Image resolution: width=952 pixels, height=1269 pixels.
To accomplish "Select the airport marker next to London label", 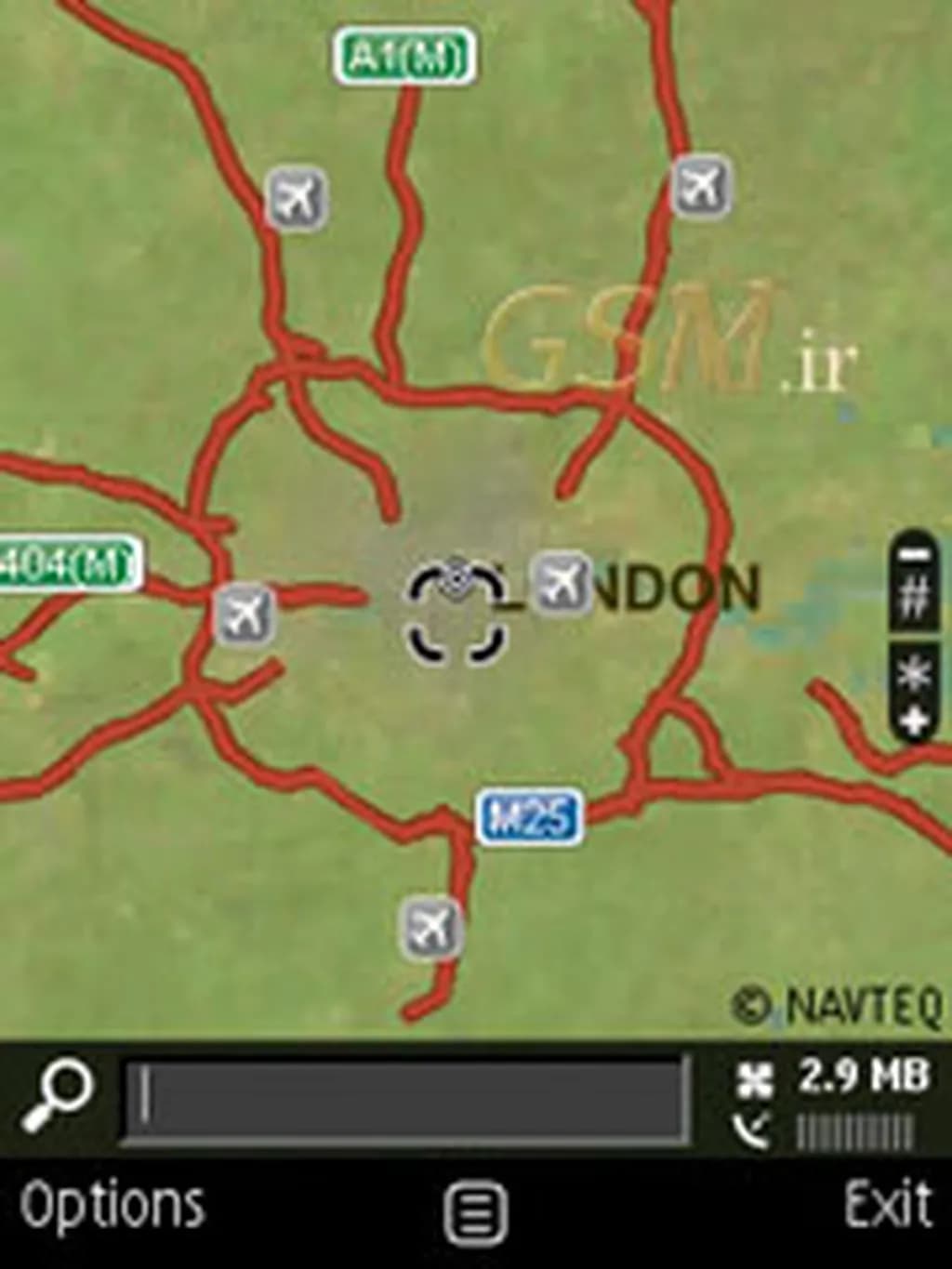I will coord(562,583).
